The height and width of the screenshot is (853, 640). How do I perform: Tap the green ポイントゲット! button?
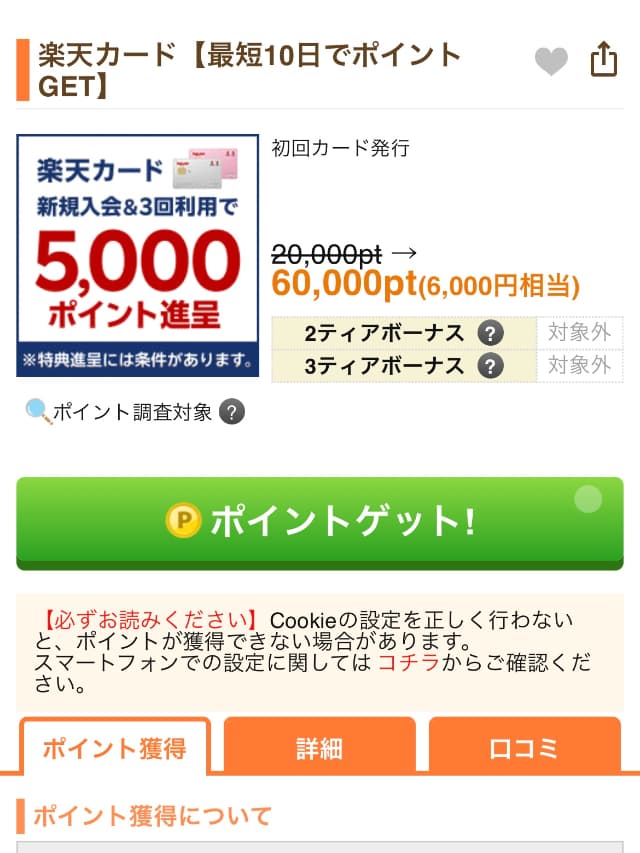pyautogui.click(x=320, y=521)
